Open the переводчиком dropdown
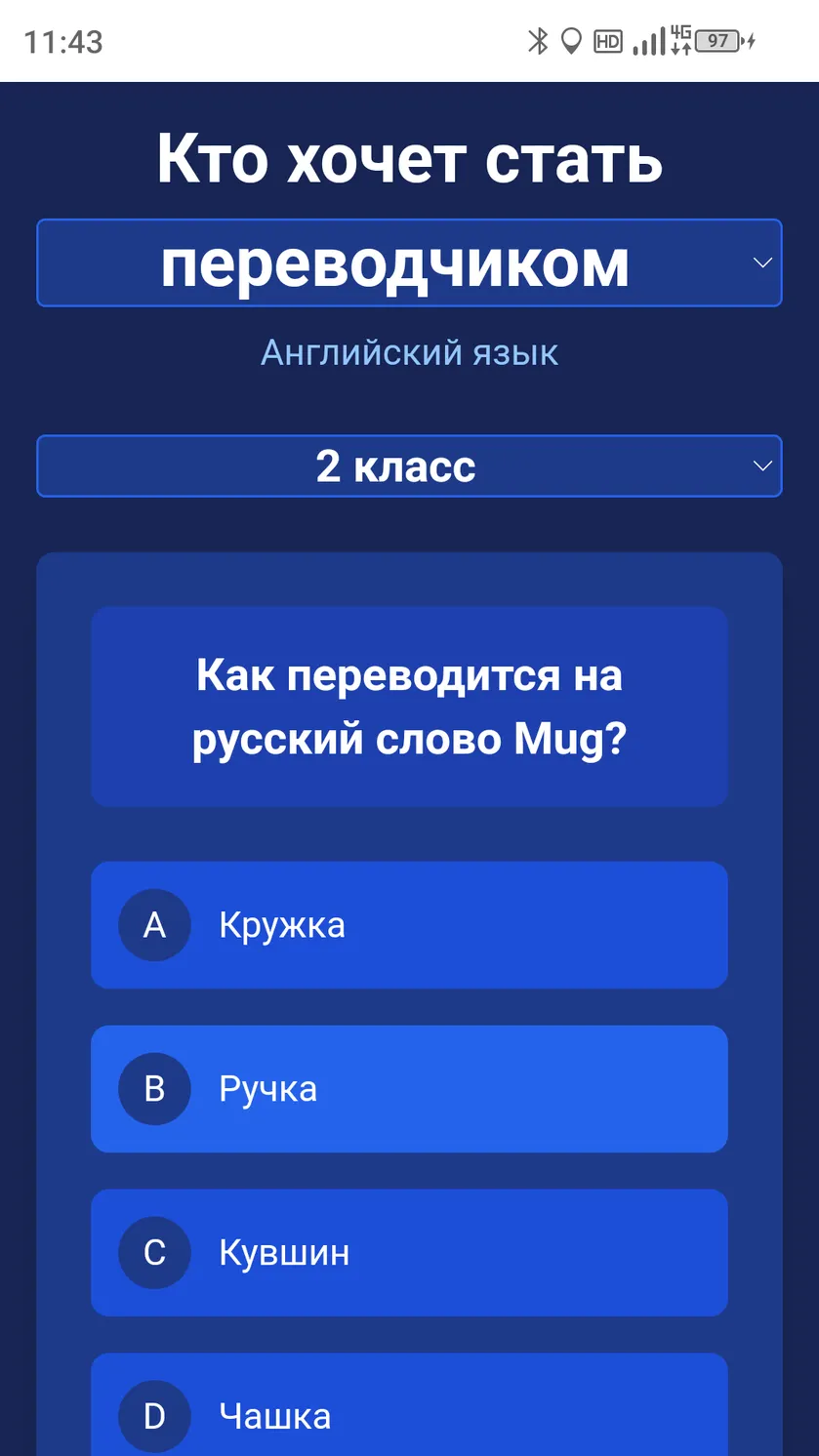The image size is (819, 1456). (x=409, y=263)
